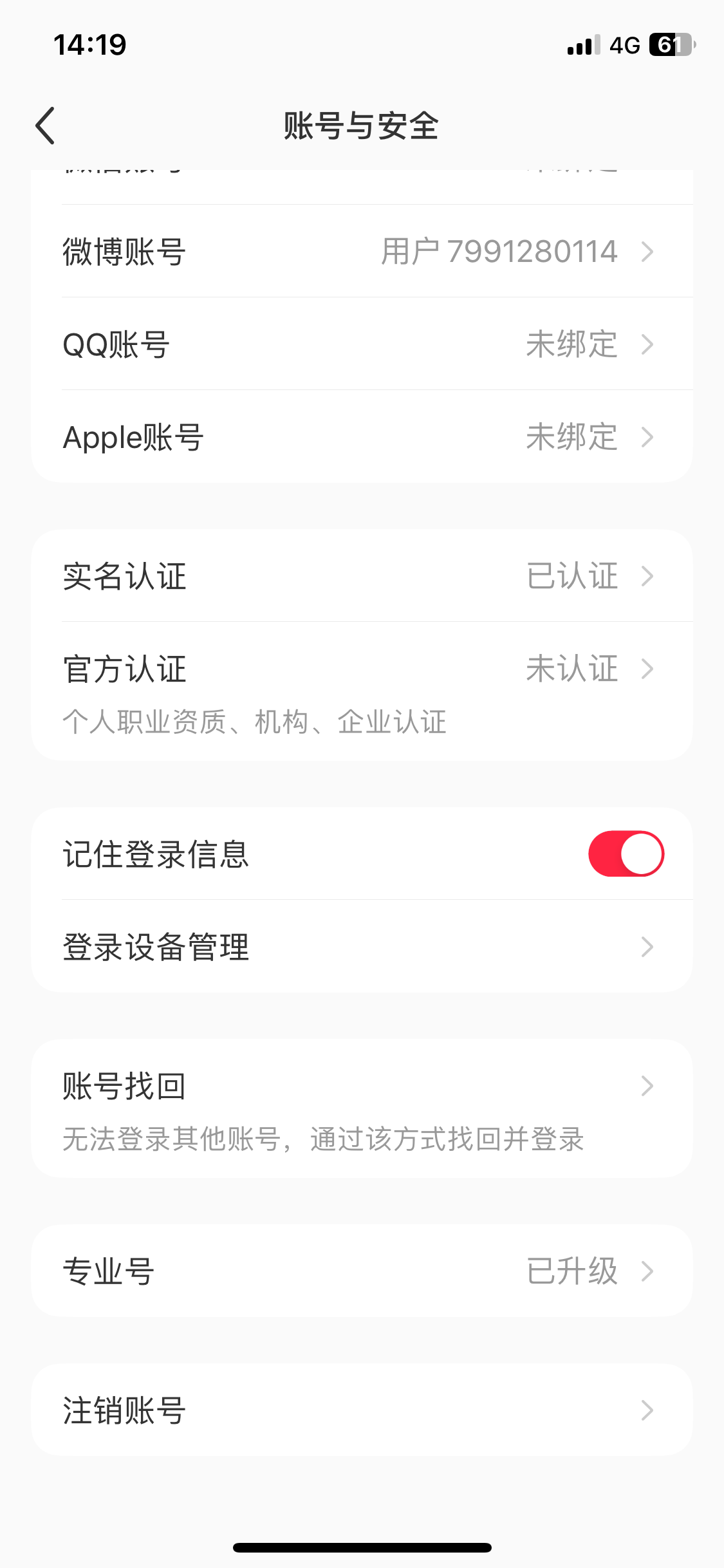Open 登录设备管理

pyautogui.click(x=362, y=947)
